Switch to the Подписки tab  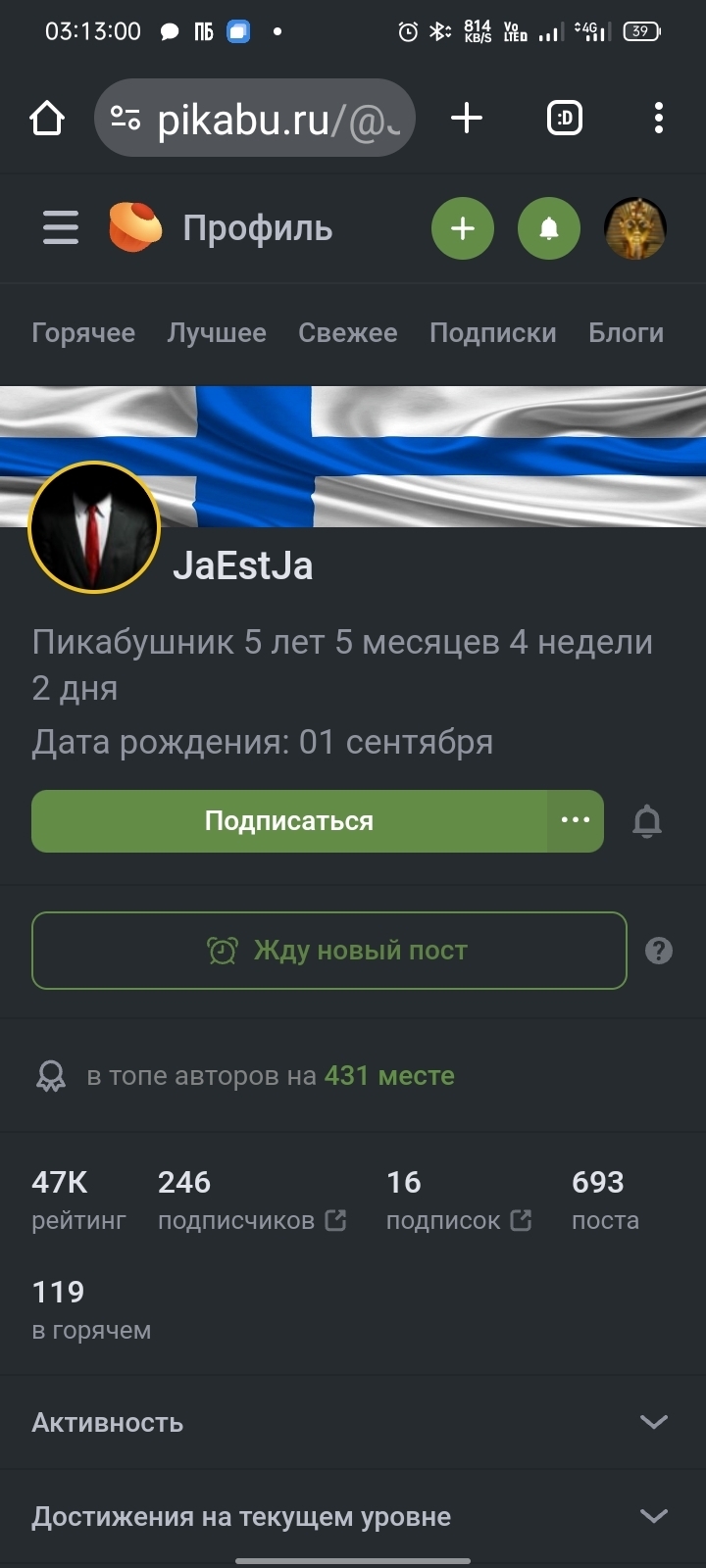coord(492,333)
